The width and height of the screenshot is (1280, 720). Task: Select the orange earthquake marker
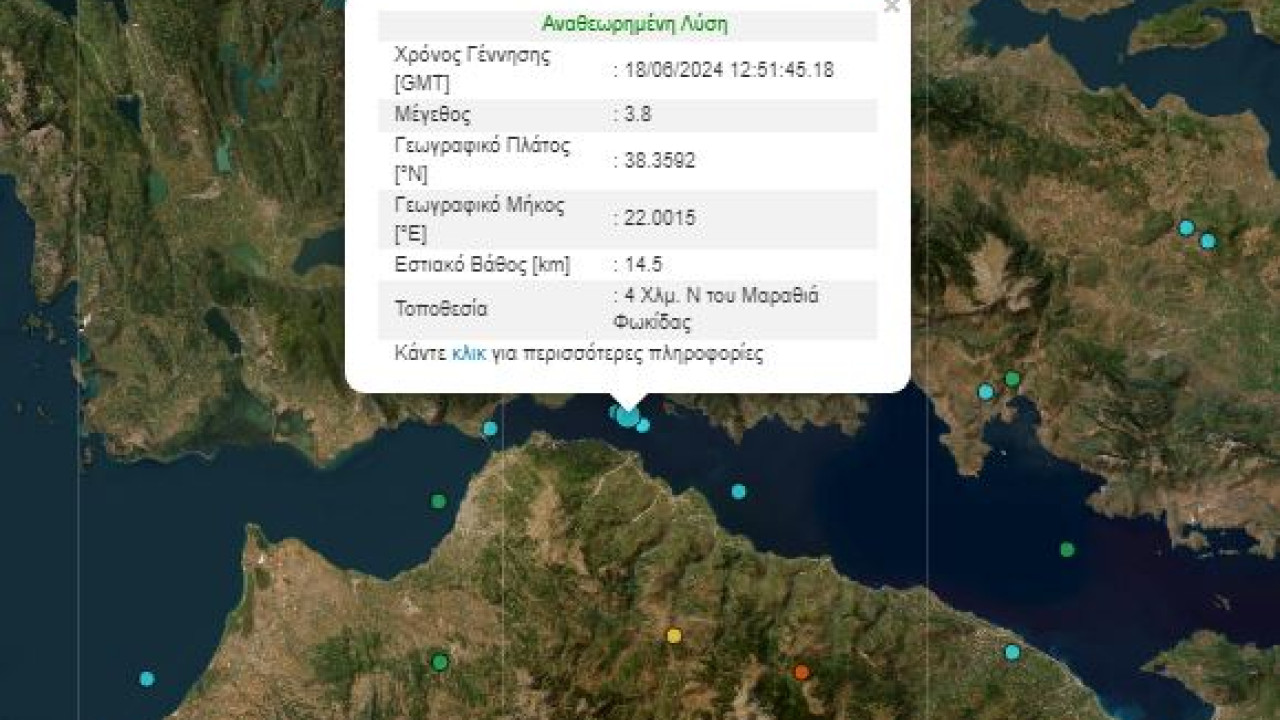pos(801,672)
